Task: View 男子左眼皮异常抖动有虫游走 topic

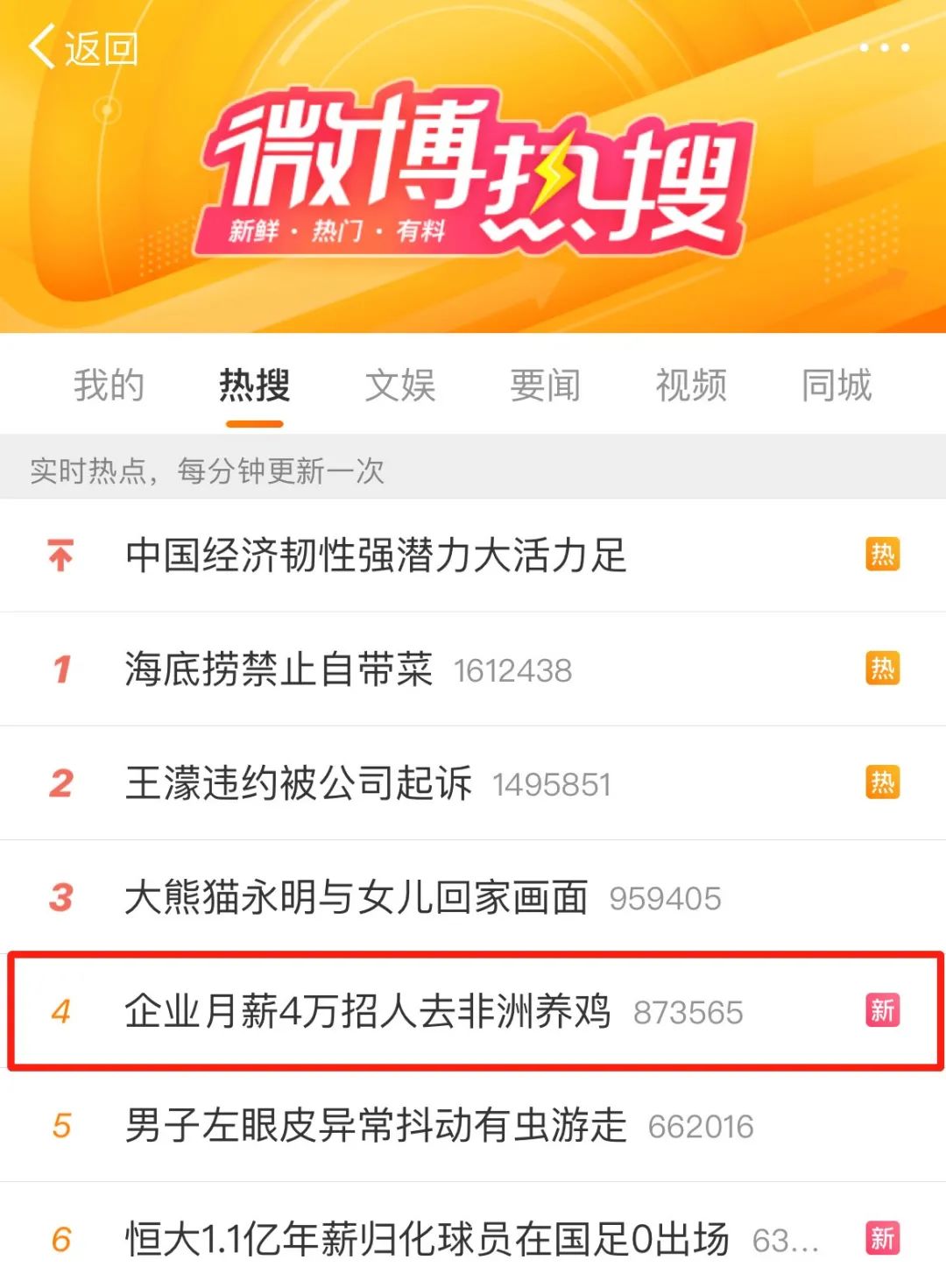Action: point(376,1125)
